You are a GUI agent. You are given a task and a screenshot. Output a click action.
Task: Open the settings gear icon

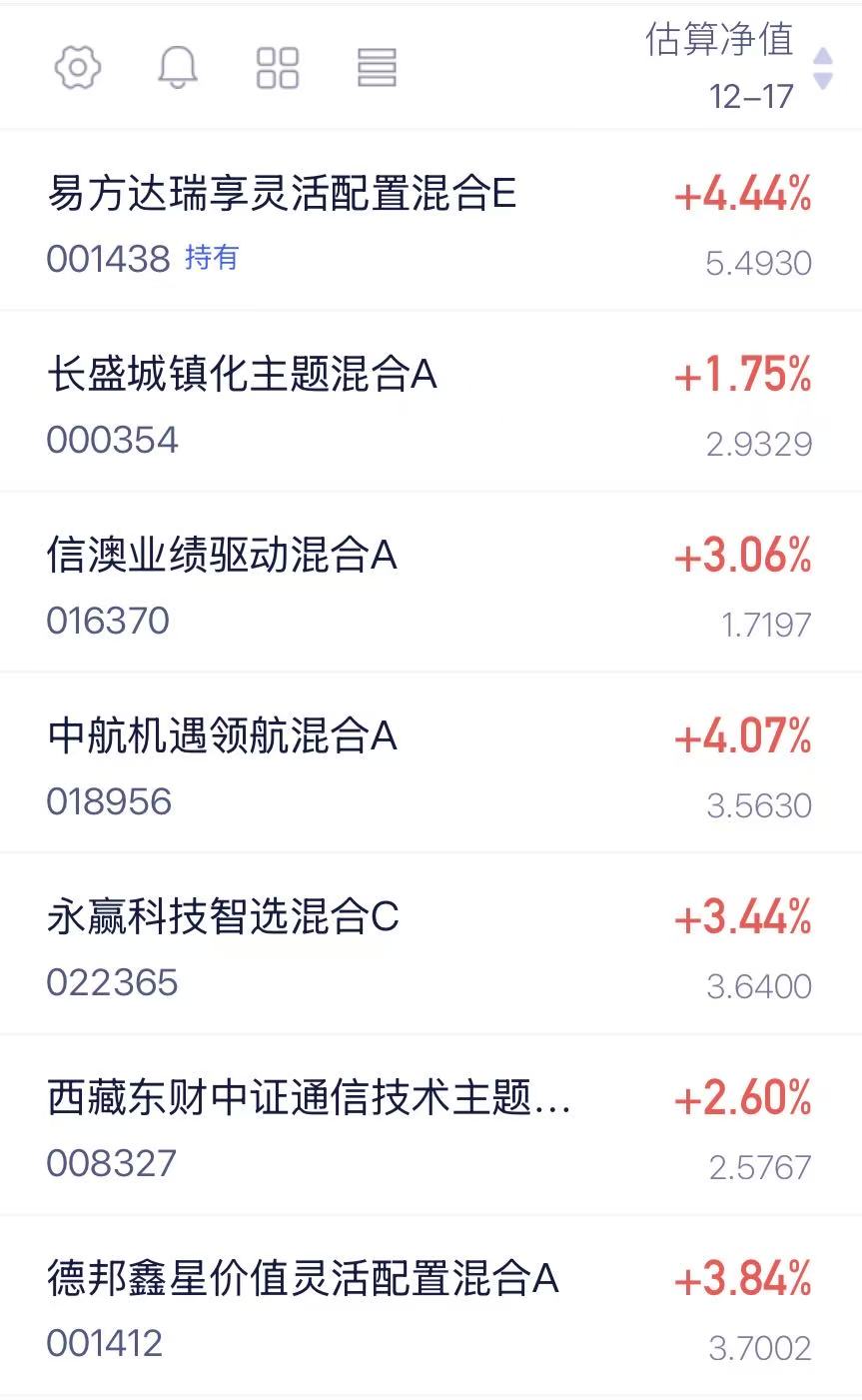click(x=78, y=68)
